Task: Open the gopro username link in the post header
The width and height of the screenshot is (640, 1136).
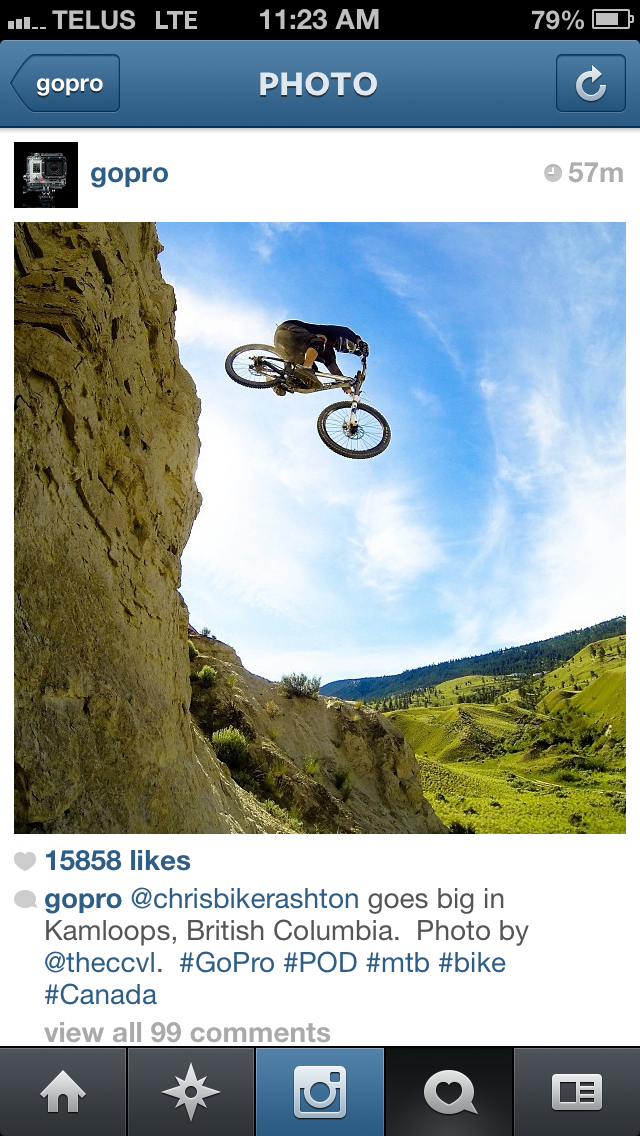Action: click(129, 174)
